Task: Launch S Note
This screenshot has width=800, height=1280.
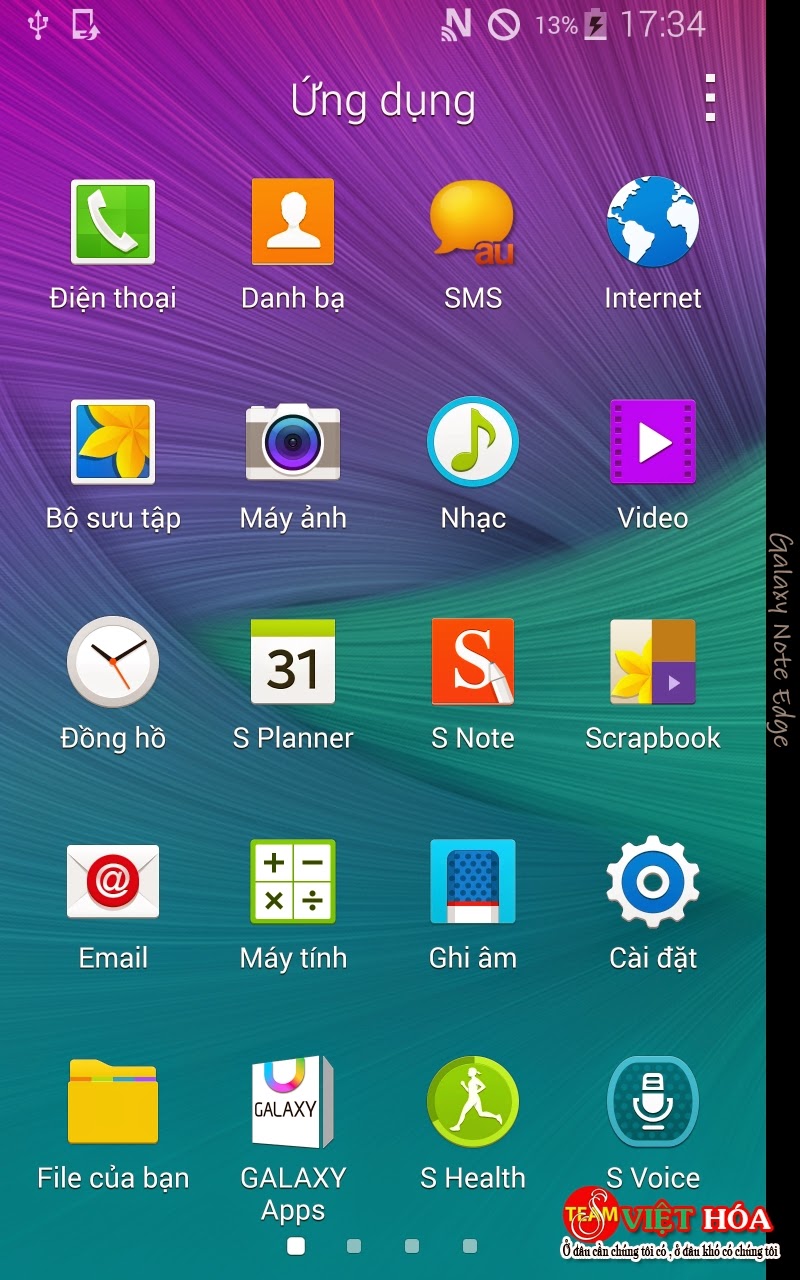Action: tap(472, 662)
